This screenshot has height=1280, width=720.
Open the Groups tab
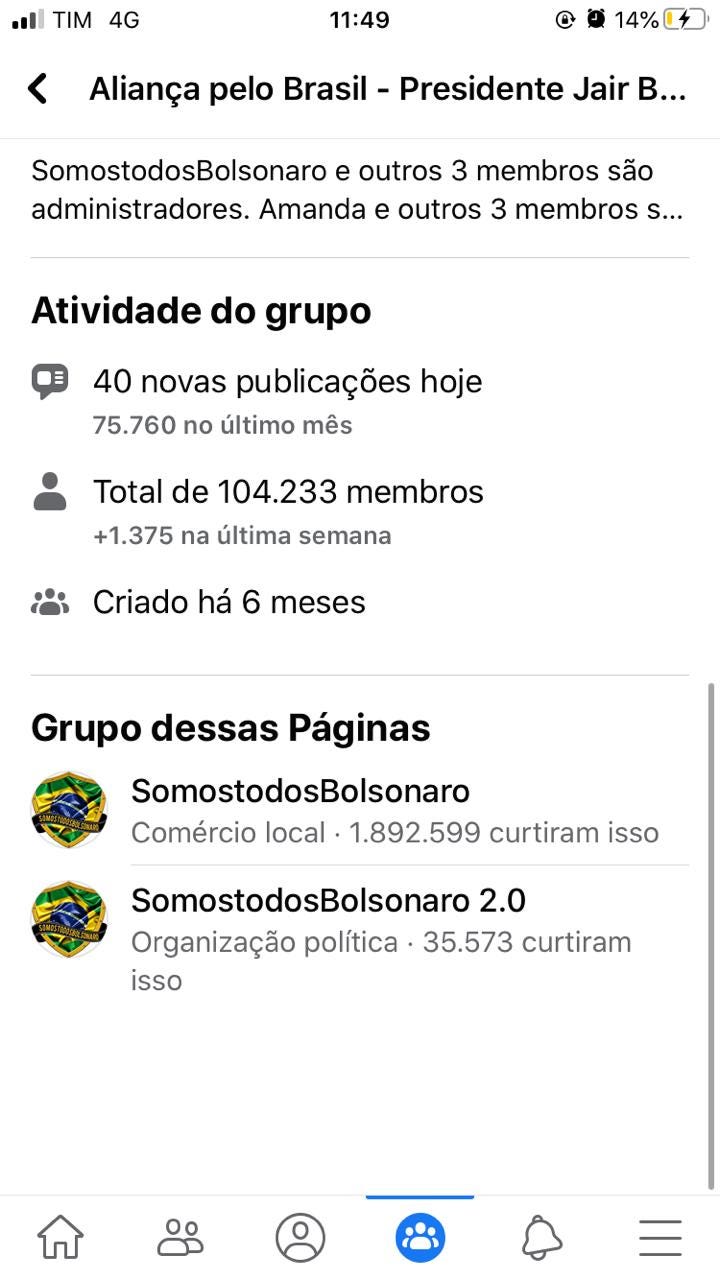click(x=420, y=1237)
